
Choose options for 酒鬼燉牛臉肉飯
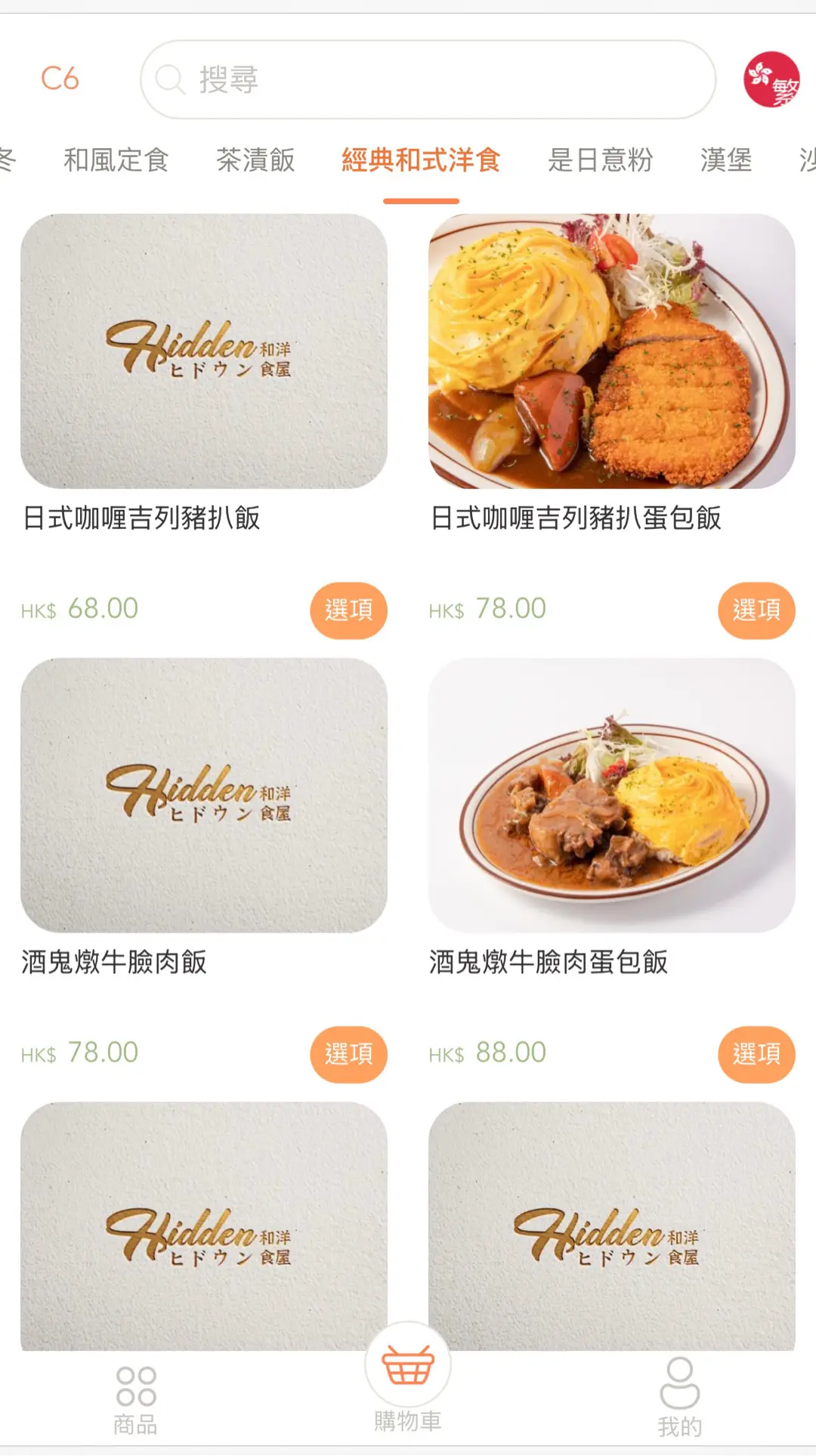pyautogui.click(x=348, y=1054)
